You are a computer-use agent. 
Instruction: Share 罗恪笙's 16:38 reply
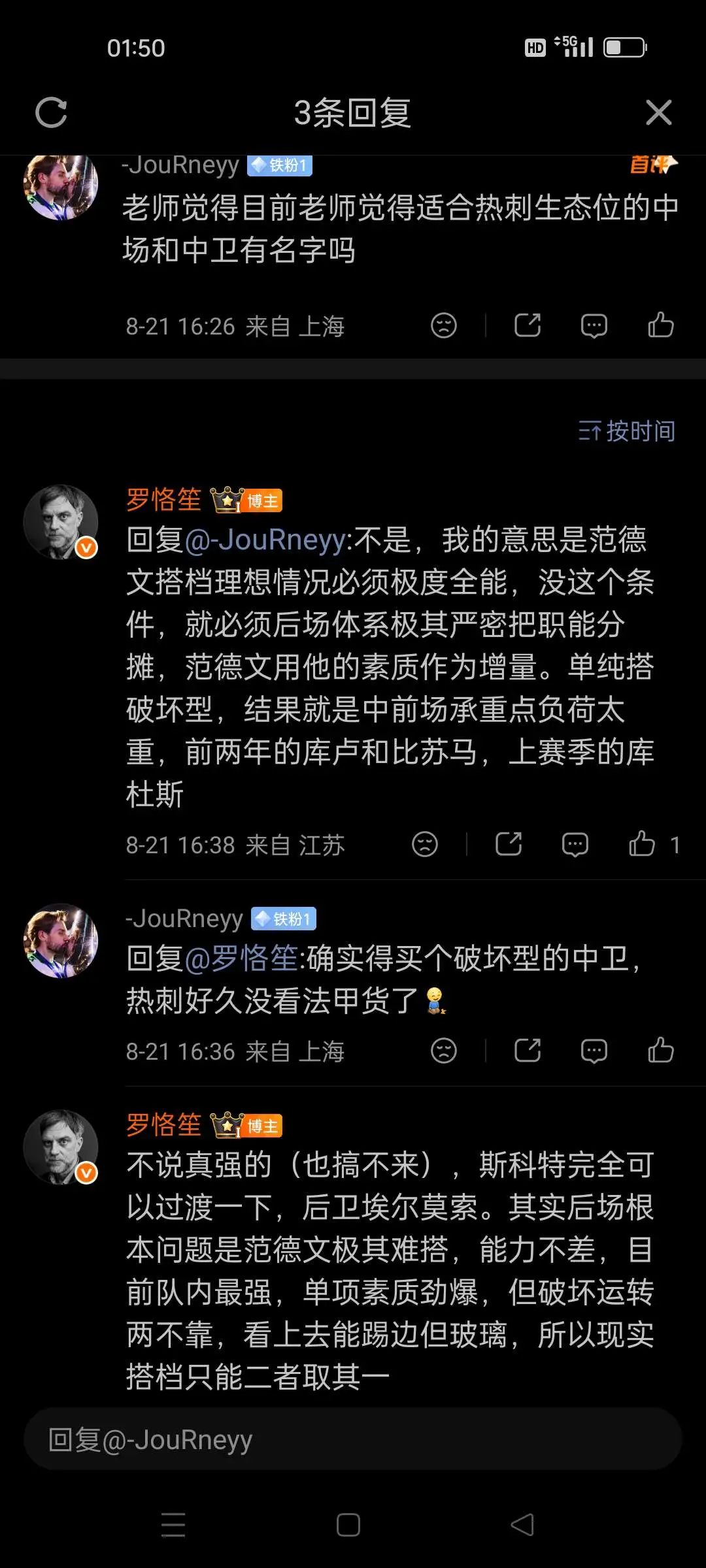pos(508,844)
